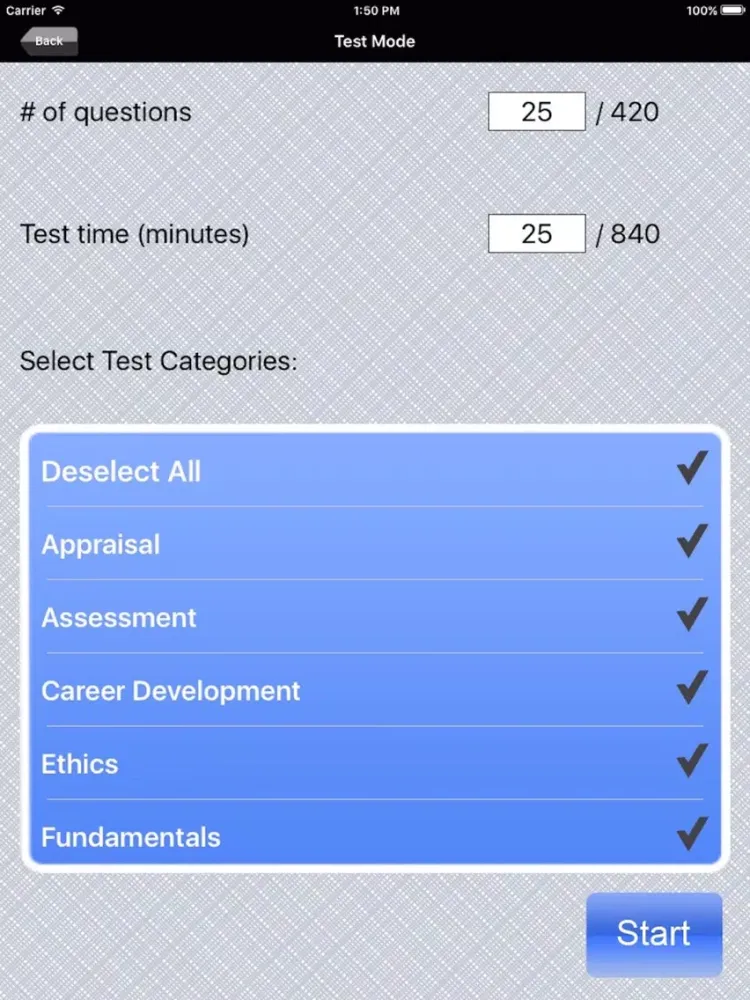
Task: Go back using the Back button
Action: coord(48,41)
